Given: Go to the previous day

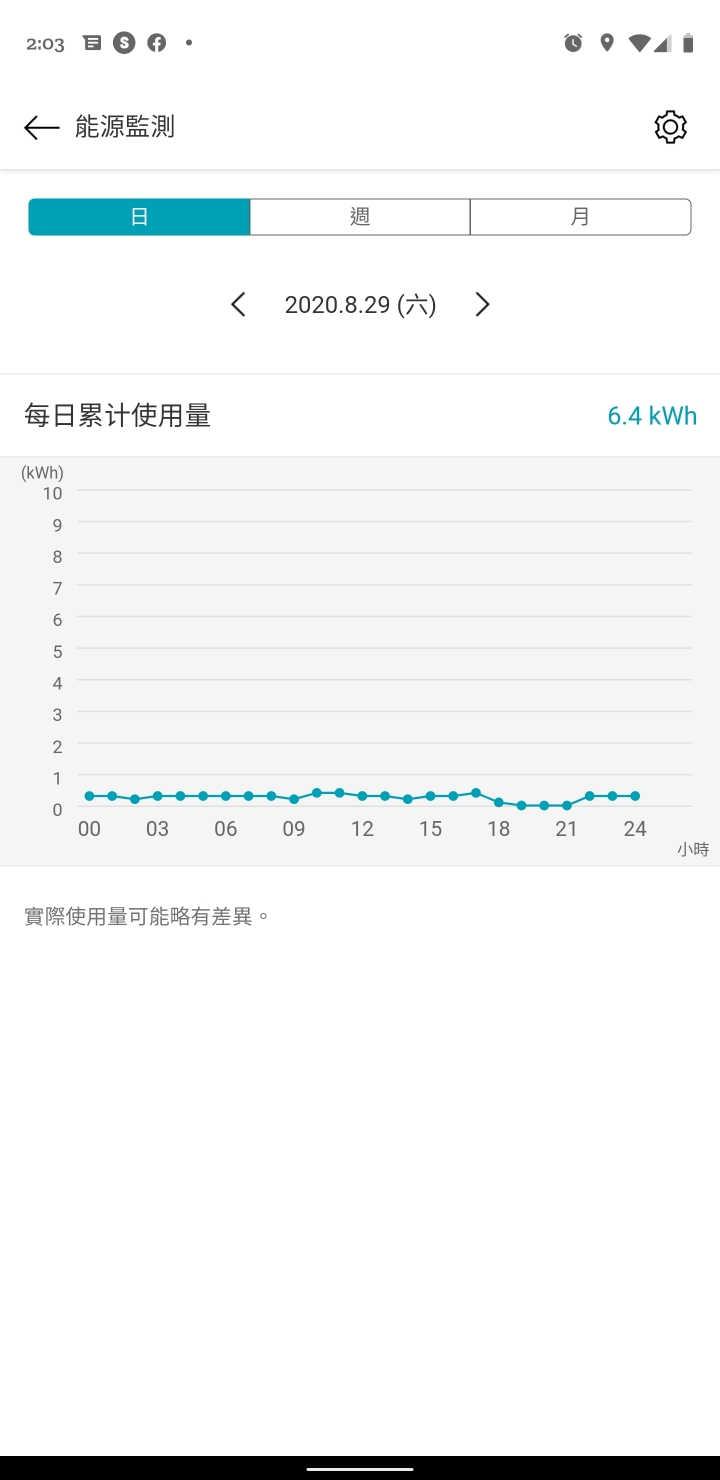Looking at the screenshot, I should click(x=238, y=305).
